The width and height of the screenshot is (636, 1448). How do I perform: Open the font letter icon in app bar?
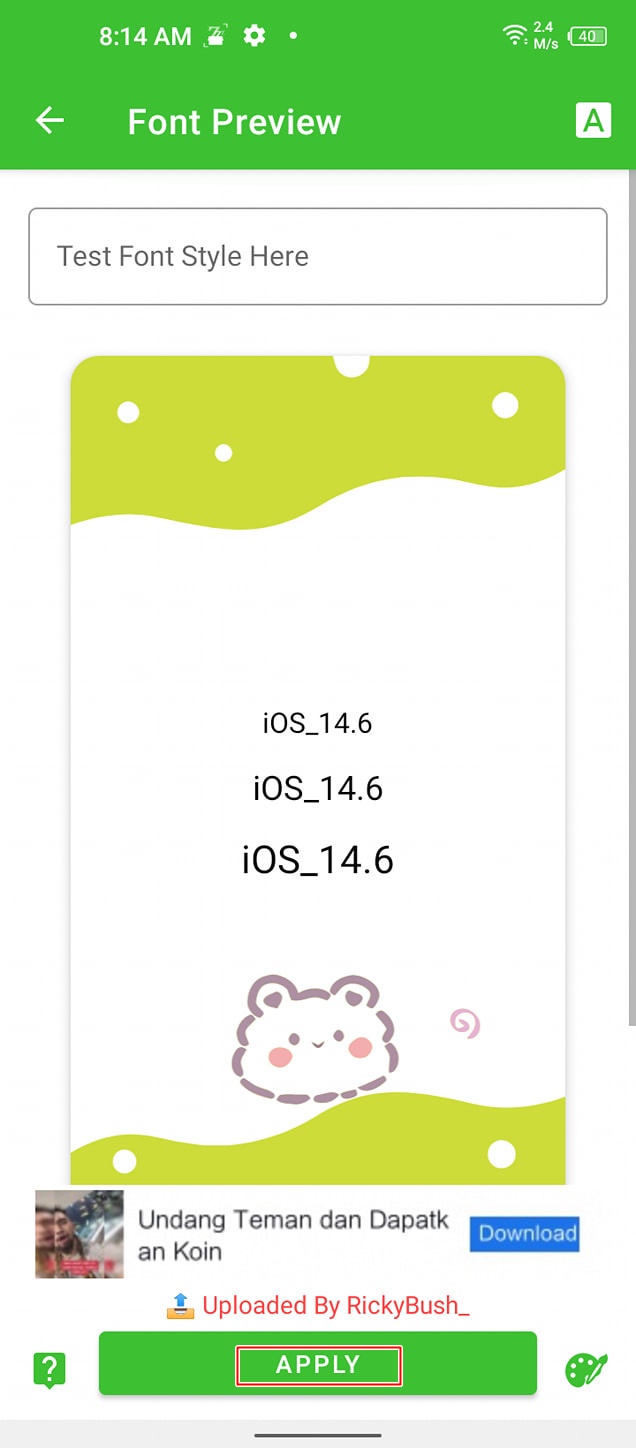pos(593,121)
